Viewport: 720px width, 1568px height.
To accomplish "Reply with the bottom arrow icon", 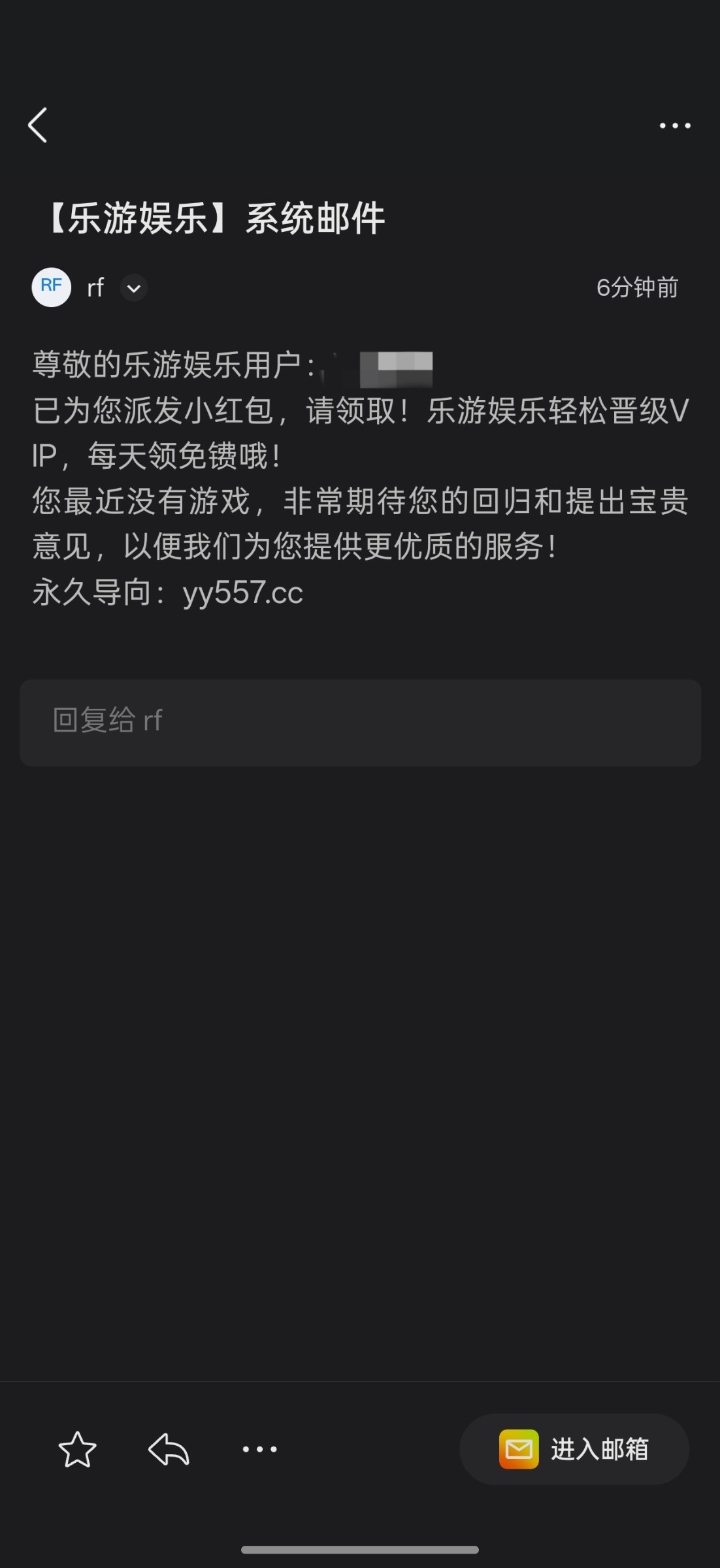I will 169,1449.
